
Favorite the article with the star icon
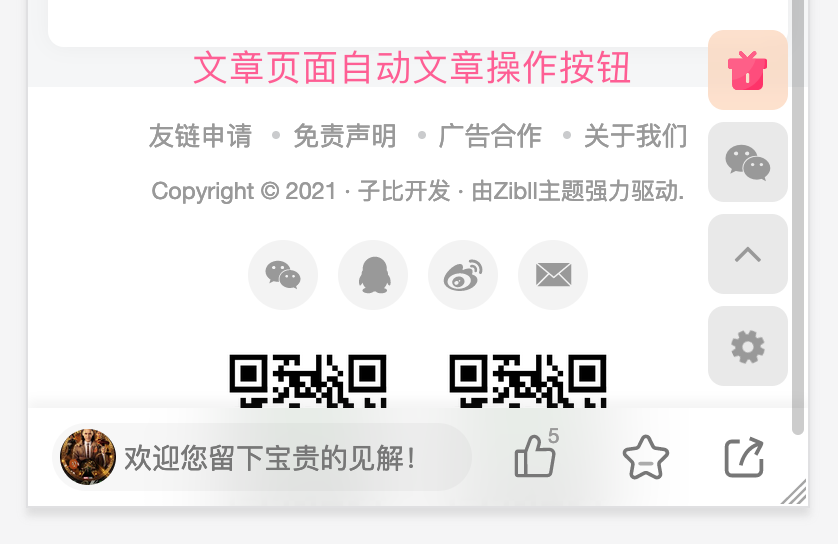click(645, 458)
